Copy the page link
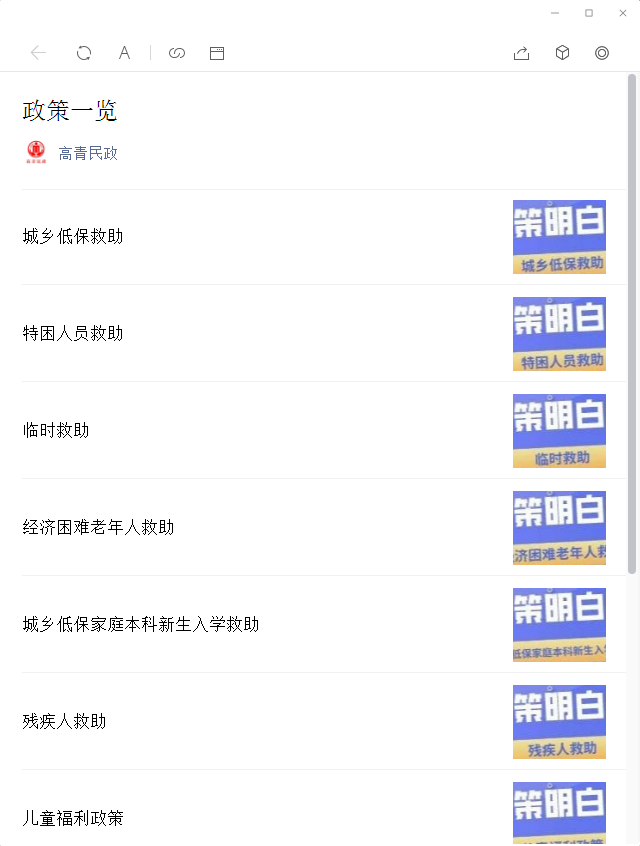This screenshot has height=846, width=640. coord(177,53)
